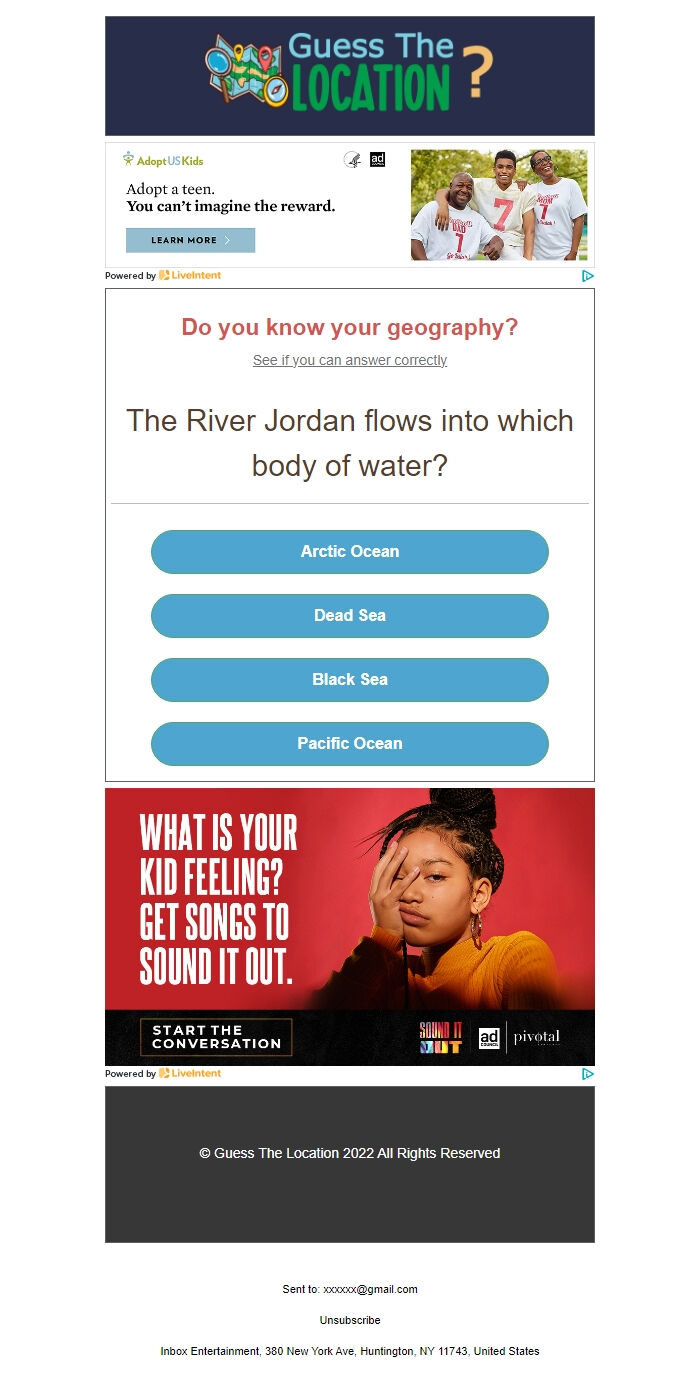
Task: Open 'See if you can answer correctly' link
Action: tap(350, 360)
